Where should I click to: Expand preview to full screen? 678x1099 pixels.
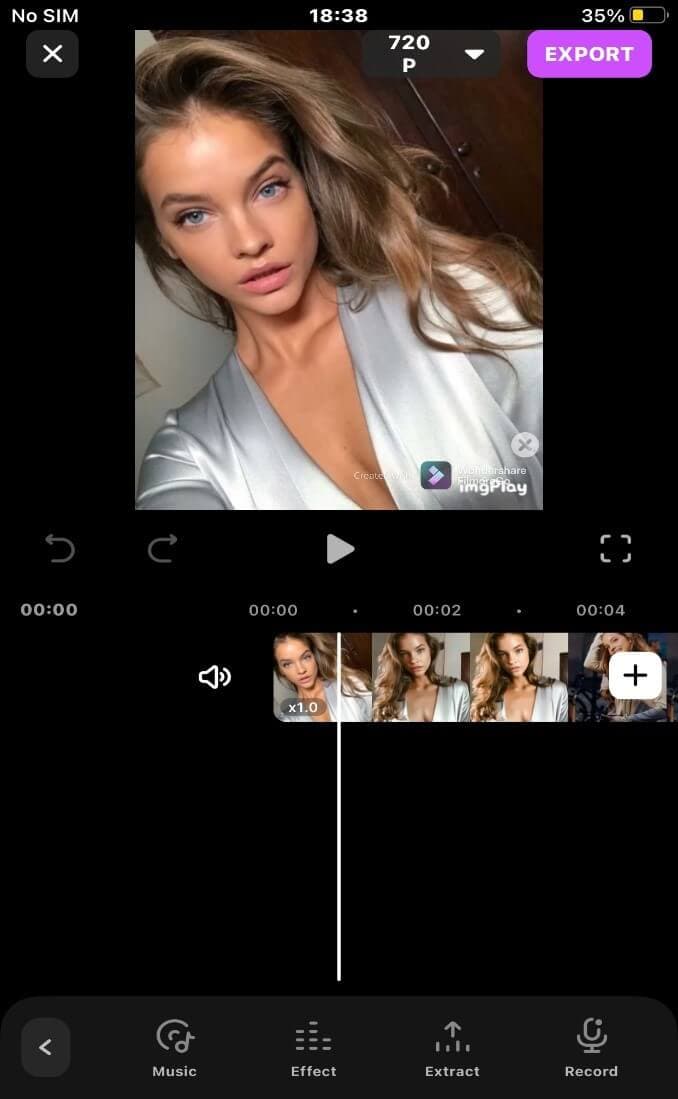615,548
